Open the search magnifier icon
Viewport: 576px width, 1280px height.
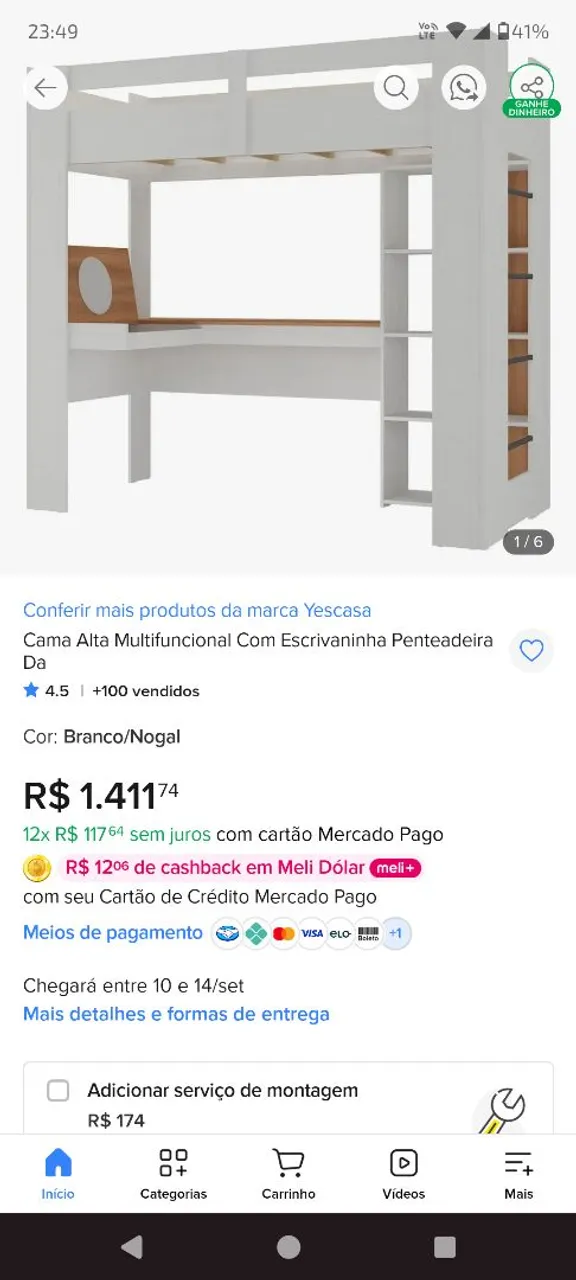[x=396, y=88]
